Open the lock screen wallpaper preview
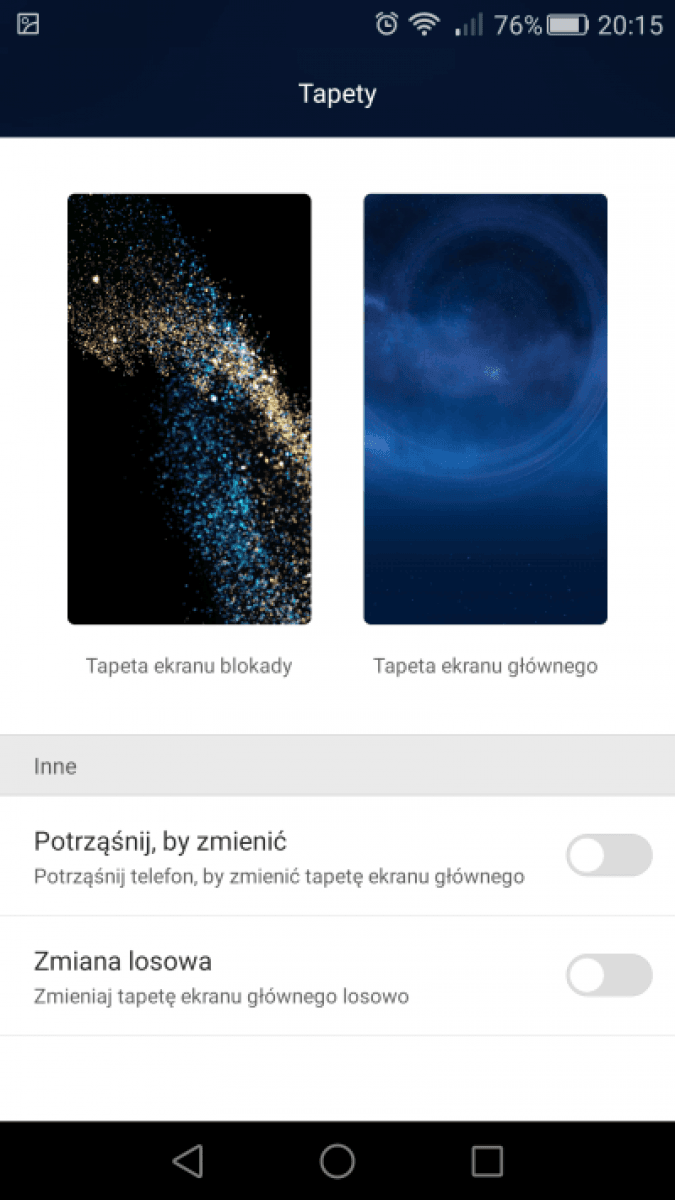This screenshot has width=675, height=1200. pyautogui.click(x=189, y=409)
